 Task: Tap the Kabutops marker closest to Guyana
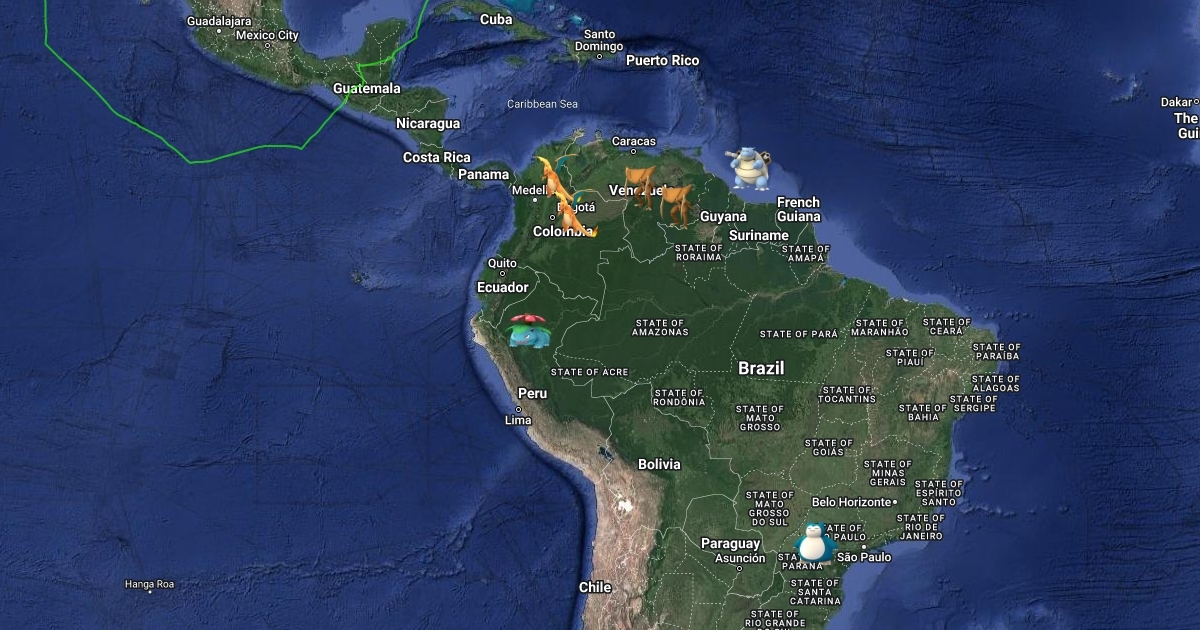pyautogui.click(x=677, y=203)
